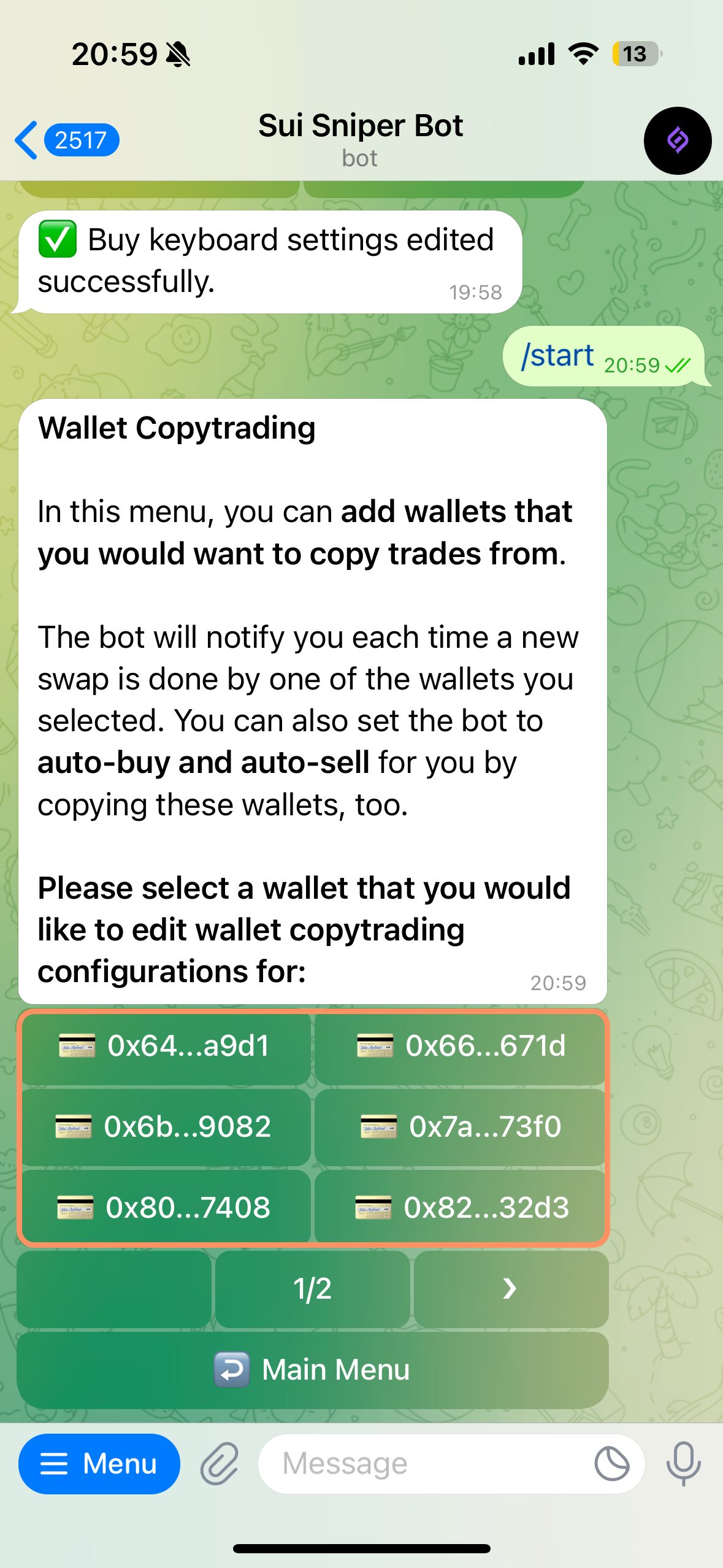Image resolution: width=723 pixels, height=1568 pixels.
Task: Pick wallet 0x80...7408
Action: coord(166,1207)
